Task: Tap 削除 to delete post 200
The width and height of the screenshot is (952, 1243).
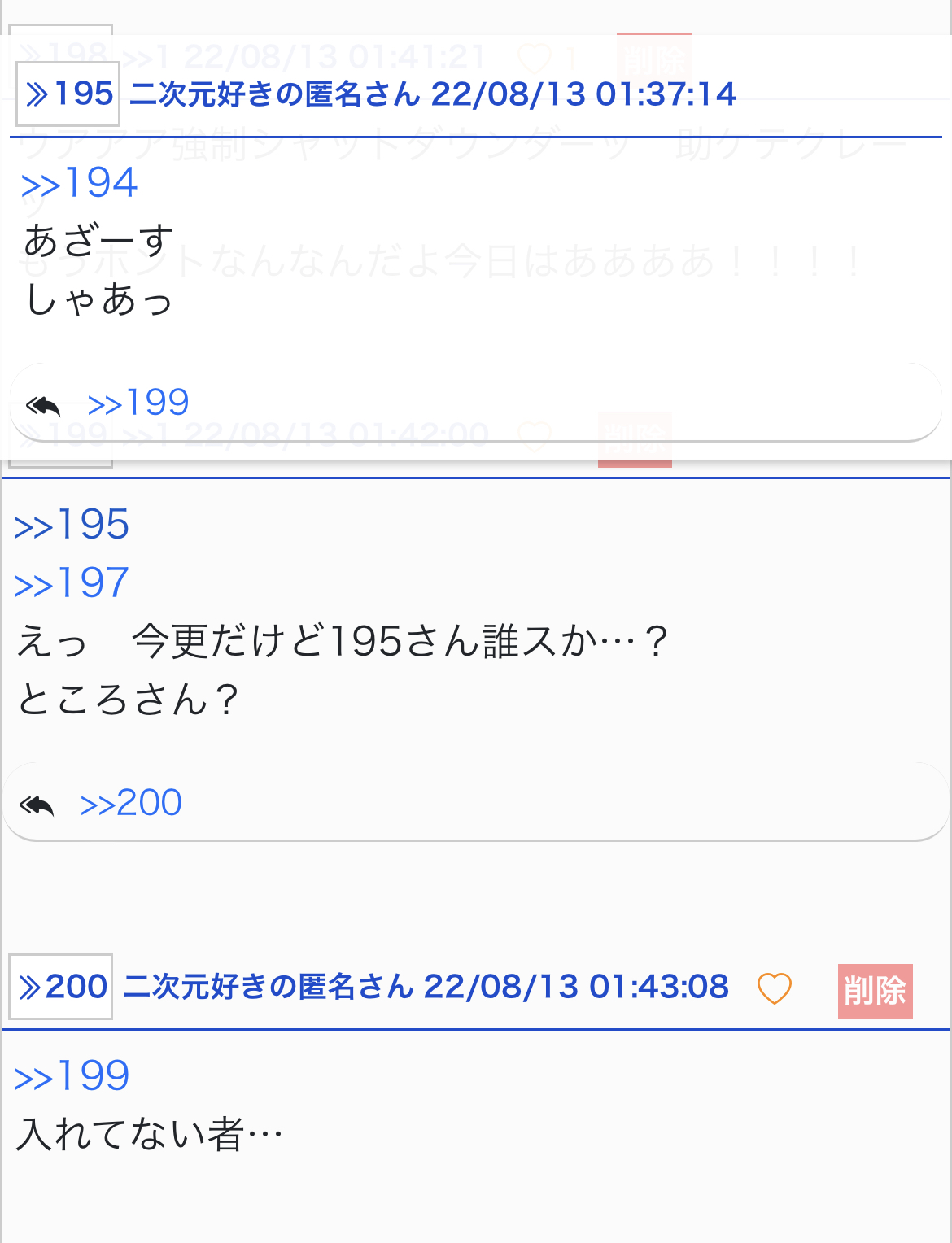Action: coord(875,991)
